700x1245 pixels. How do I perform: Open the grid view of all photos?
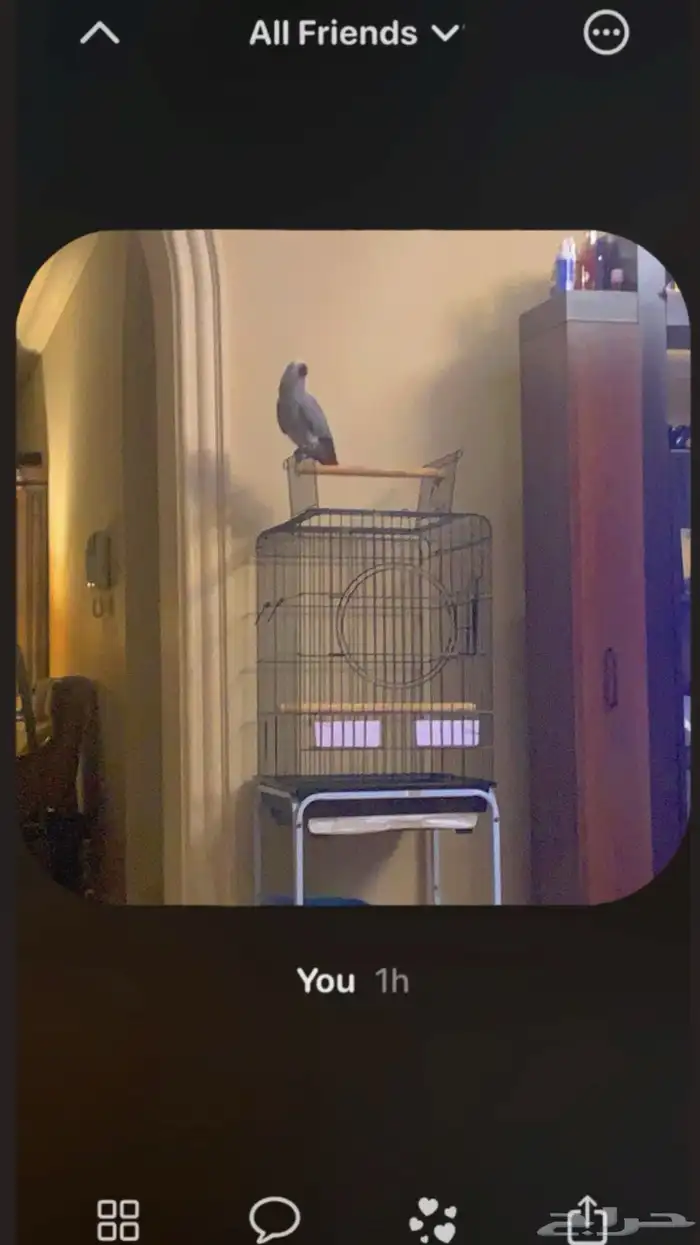[x=118, y=1220]
